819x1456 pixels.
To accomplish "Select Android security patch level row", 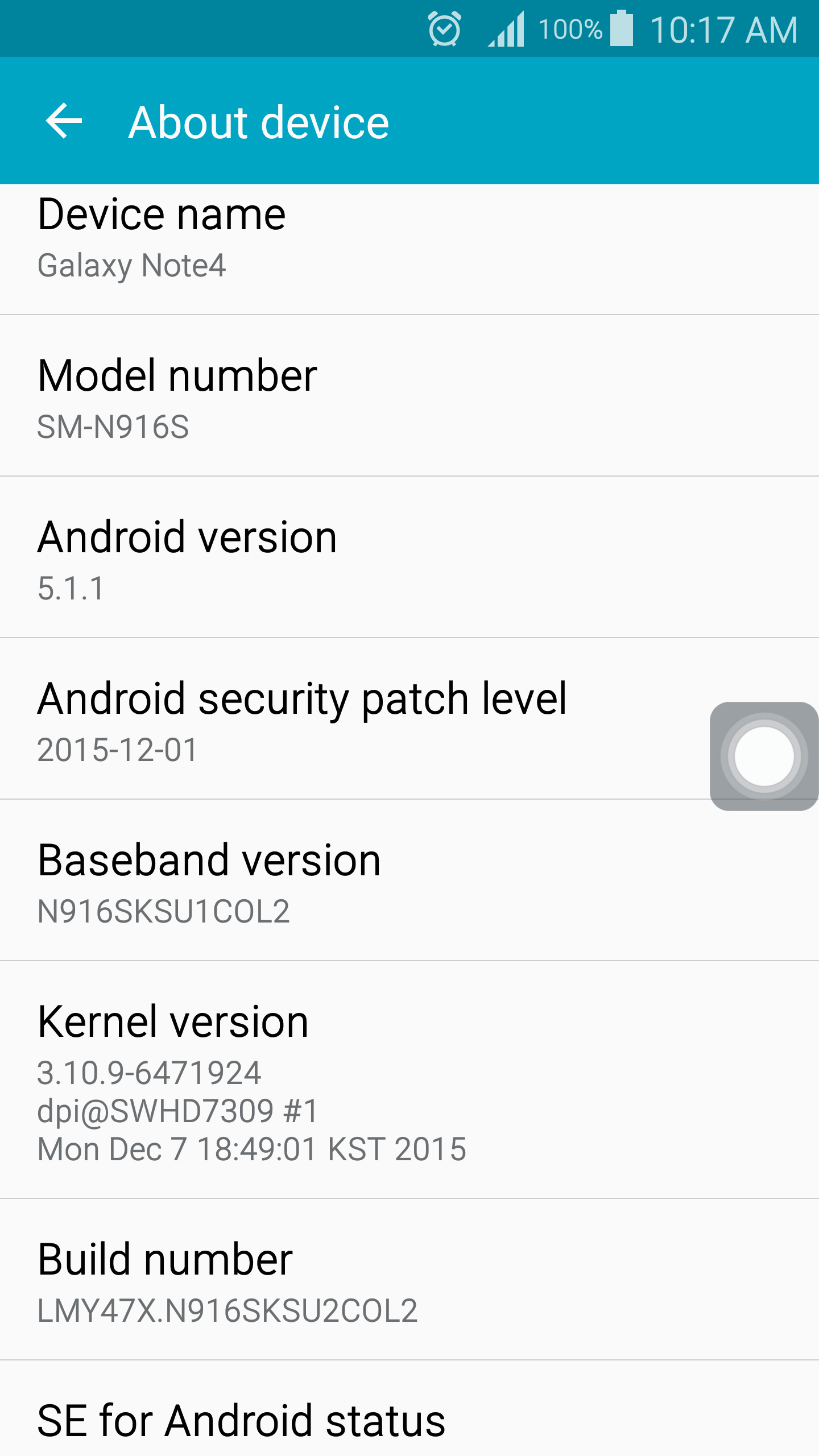I will click(409, 719).
